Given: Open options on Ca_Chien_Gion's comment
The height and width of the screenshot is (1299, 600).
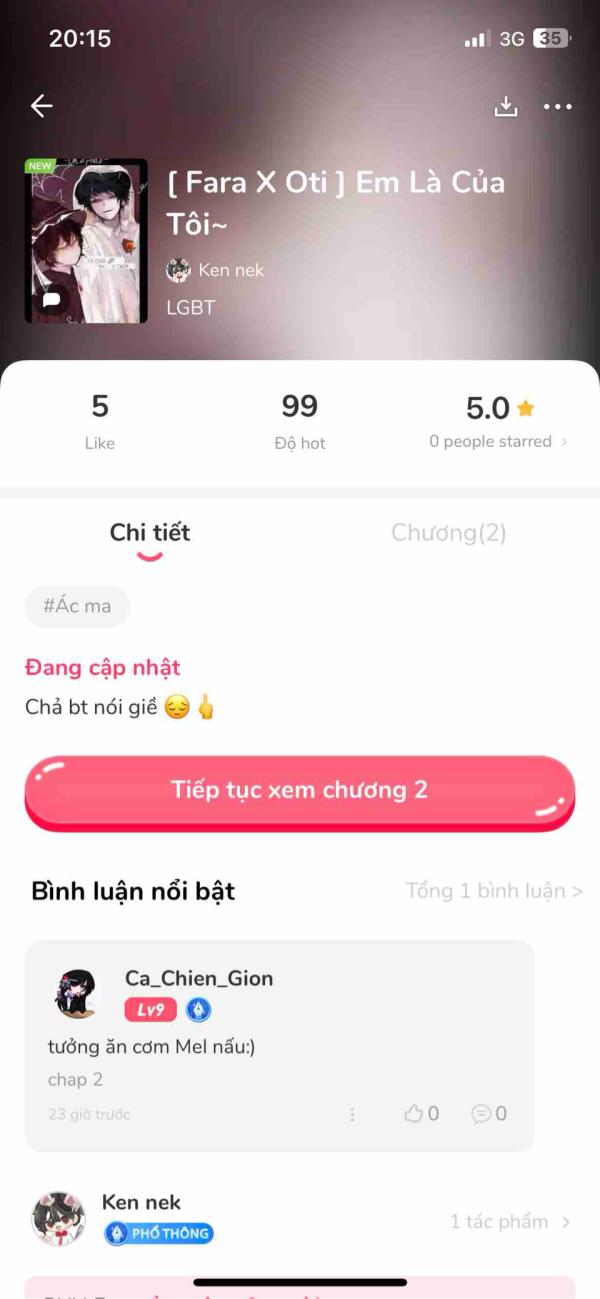Looking at the screenshot, I should (352, 1114).
